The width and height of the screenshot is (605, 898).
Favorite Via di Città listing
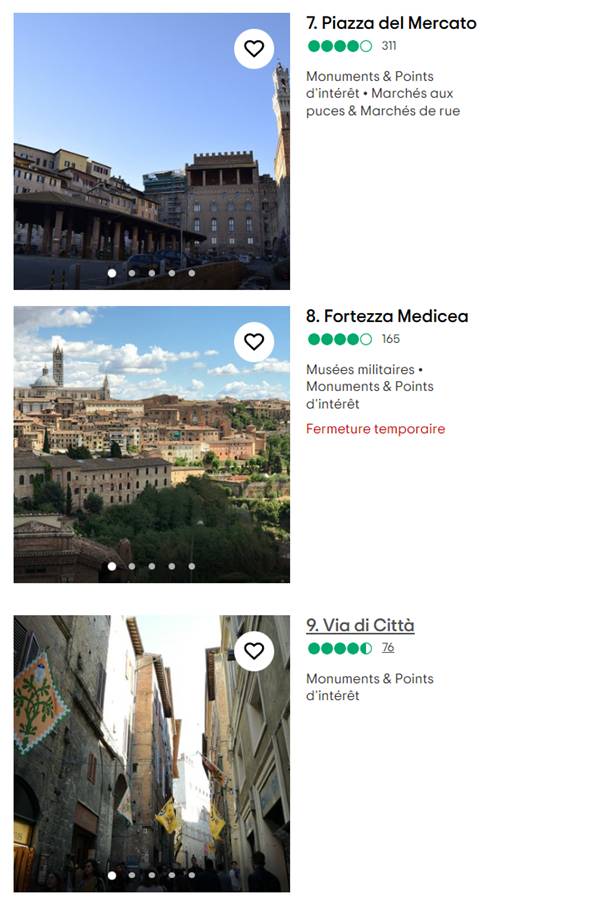pyautogui.click(x=254, y=651)
